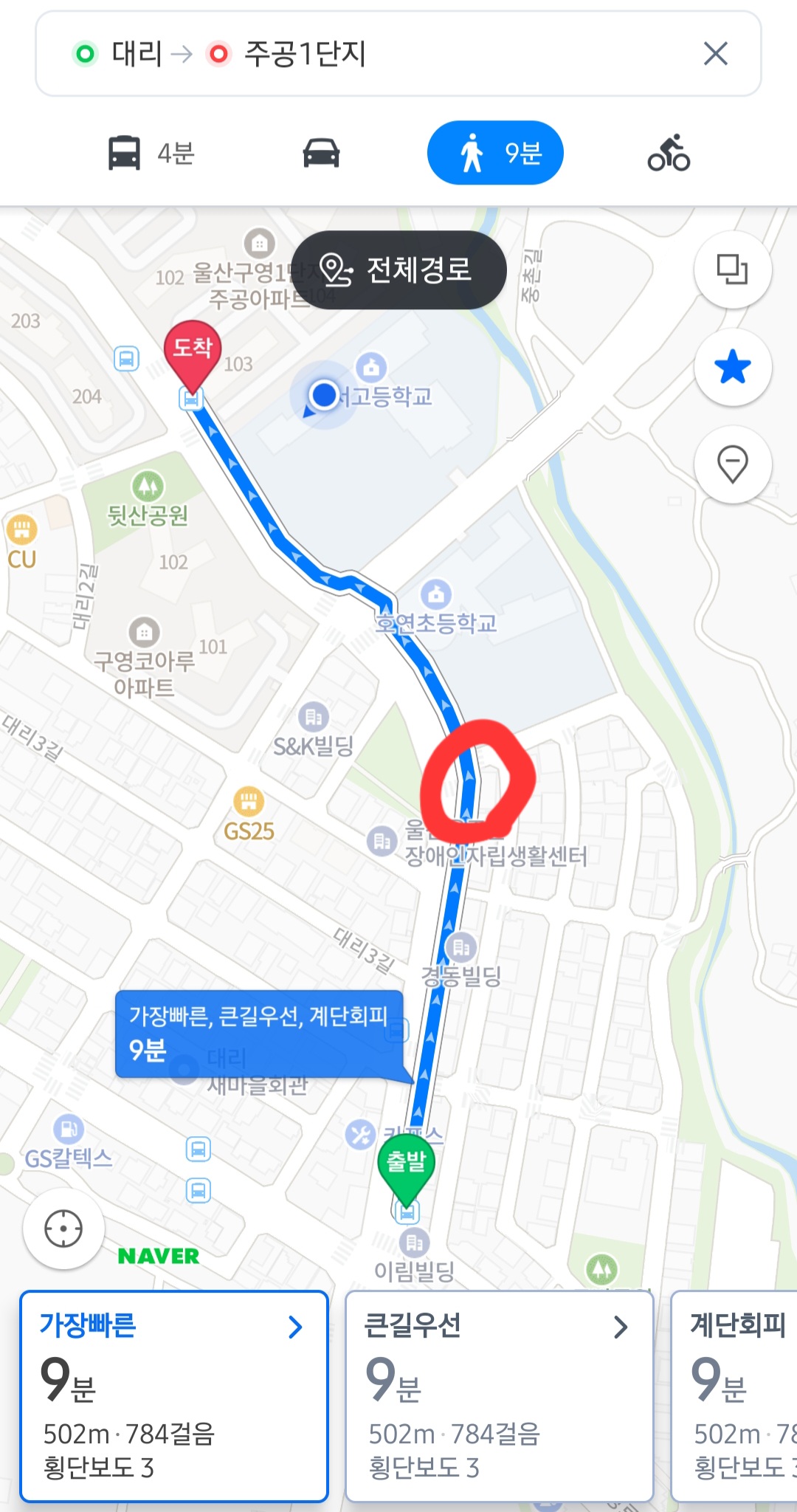Tap the 전체경로 button
Image resolution: width=797 pixels, height=1512 pixels.
click(x=398, y=269)
